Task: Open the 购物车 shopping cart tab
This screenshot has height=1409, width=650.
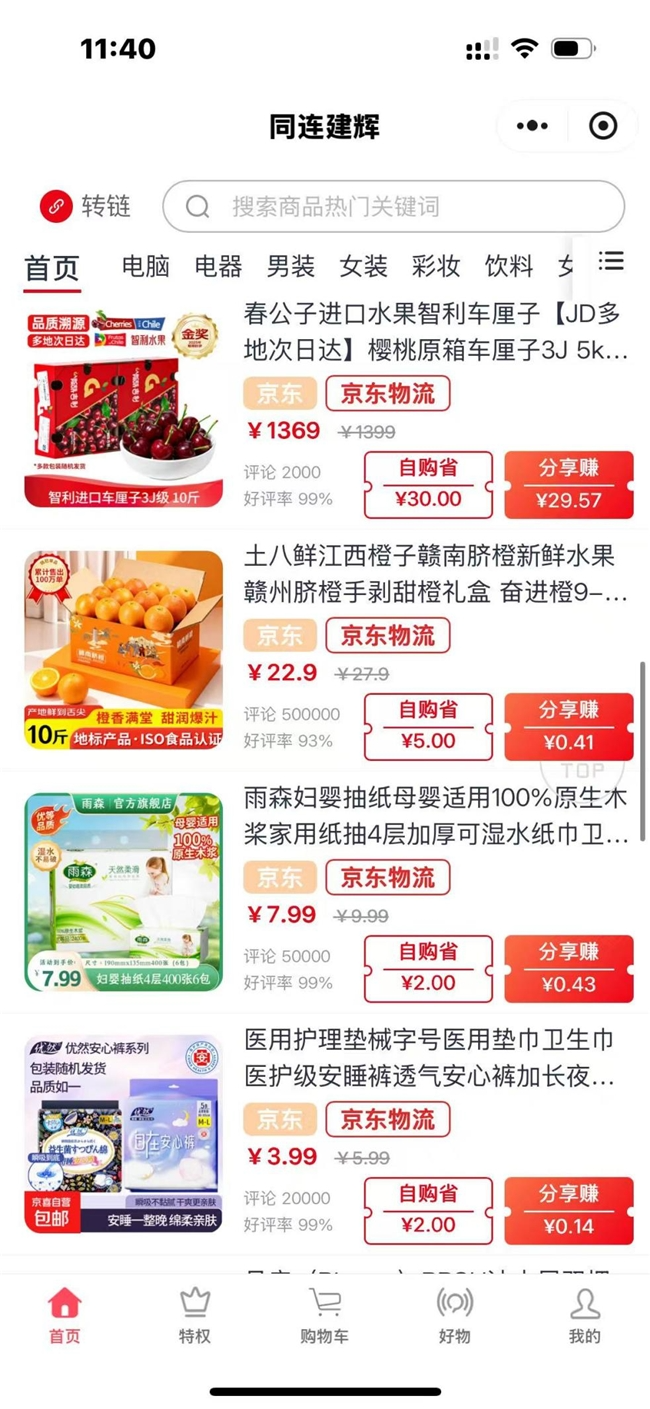Action: (324, 1315)
